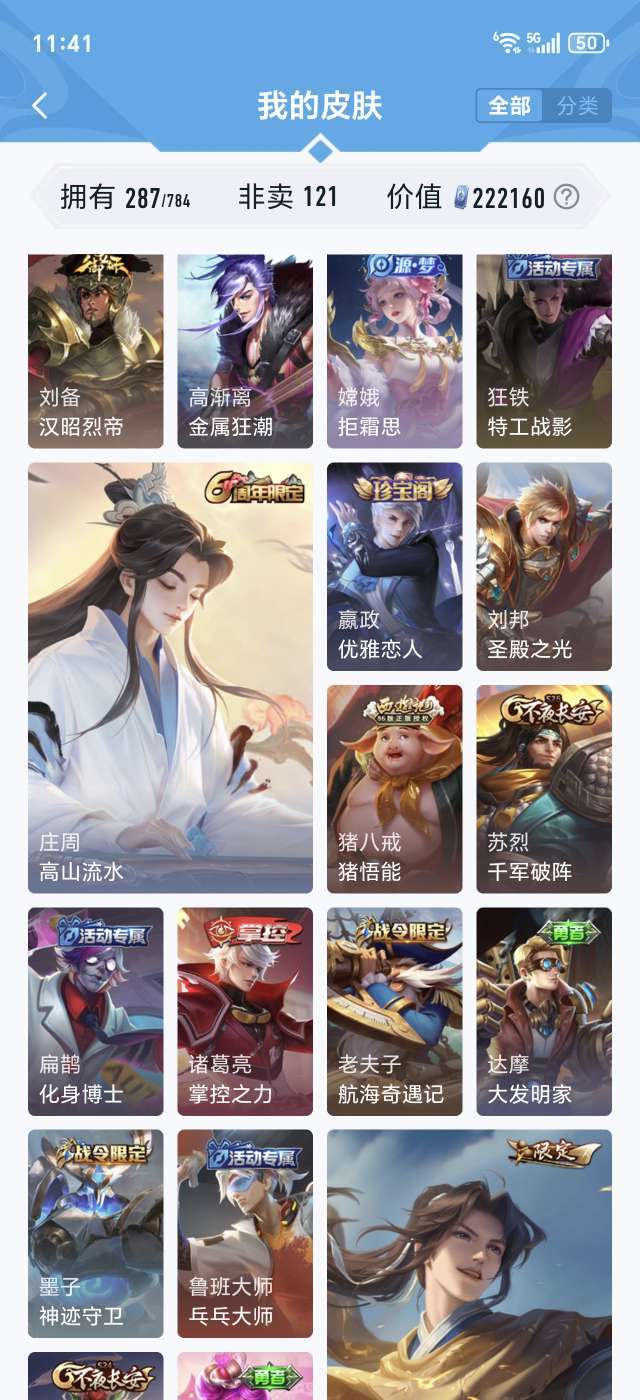
Task: Switch to the 分类 tab
Action: [x=577, y=106]
